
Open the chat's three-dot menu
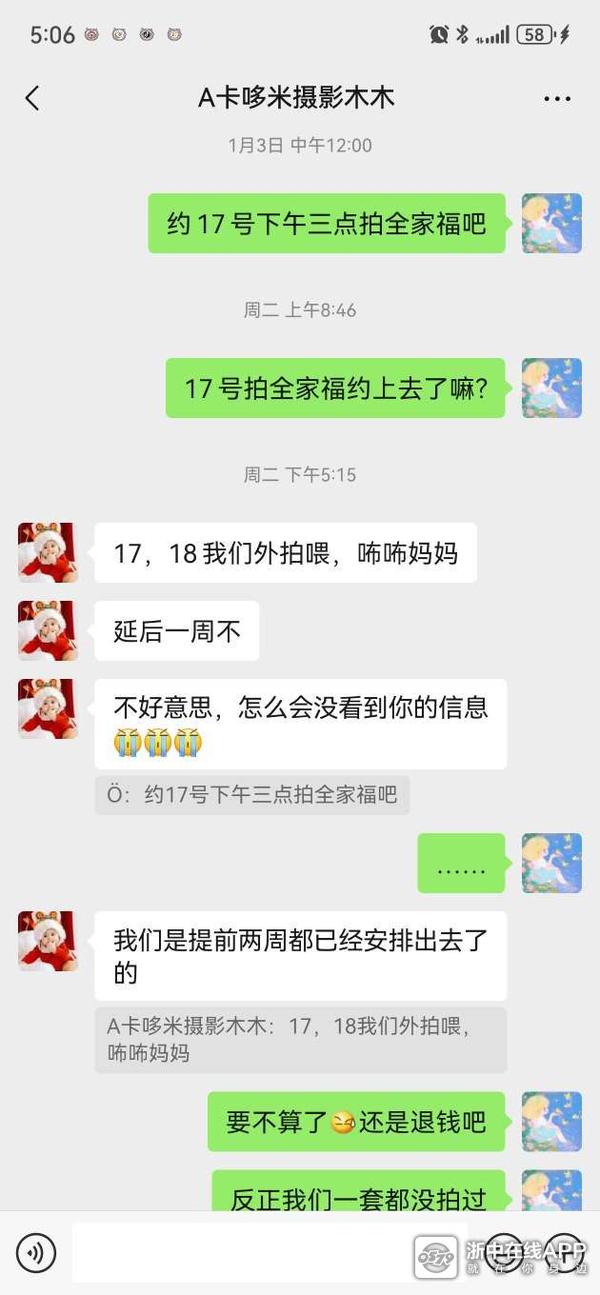point(556,98)
